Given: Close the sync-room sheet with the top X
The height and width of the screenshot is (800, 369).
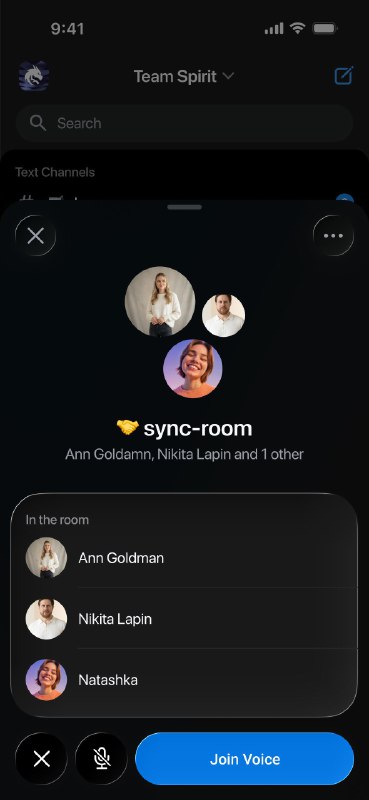Looking at the screenshot, I should (35, 236).
